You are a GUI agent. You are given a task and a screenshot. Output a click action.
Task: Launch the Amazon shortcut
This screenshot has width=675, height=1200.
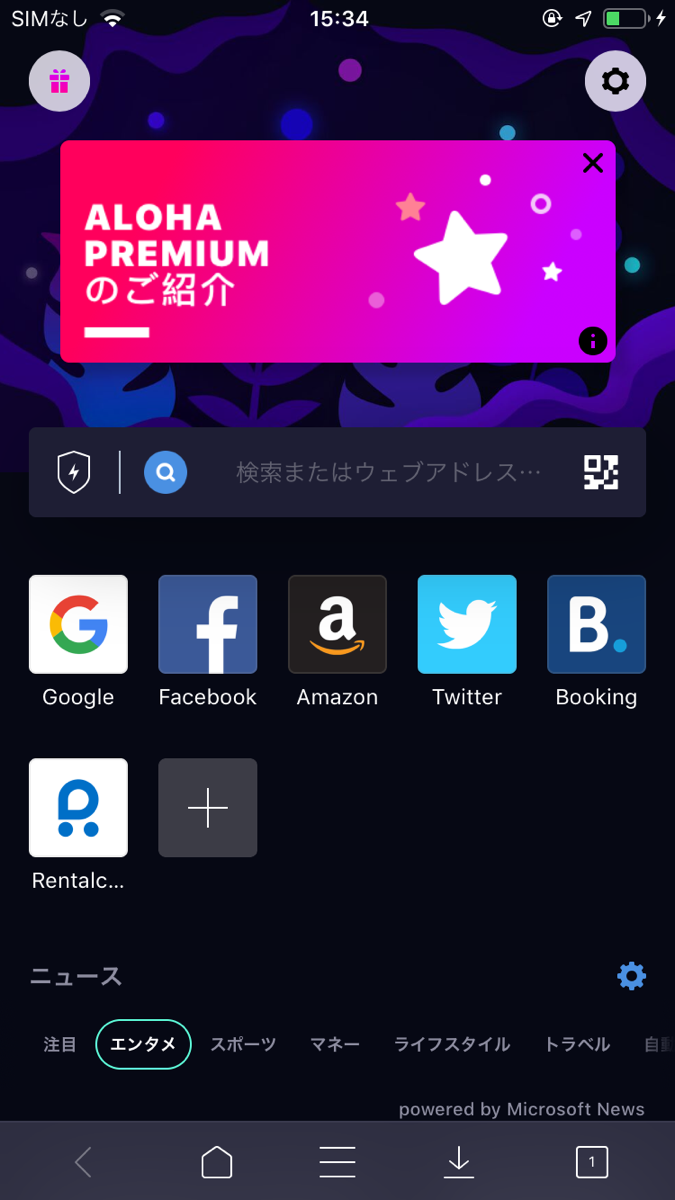[x=337, y=625]
